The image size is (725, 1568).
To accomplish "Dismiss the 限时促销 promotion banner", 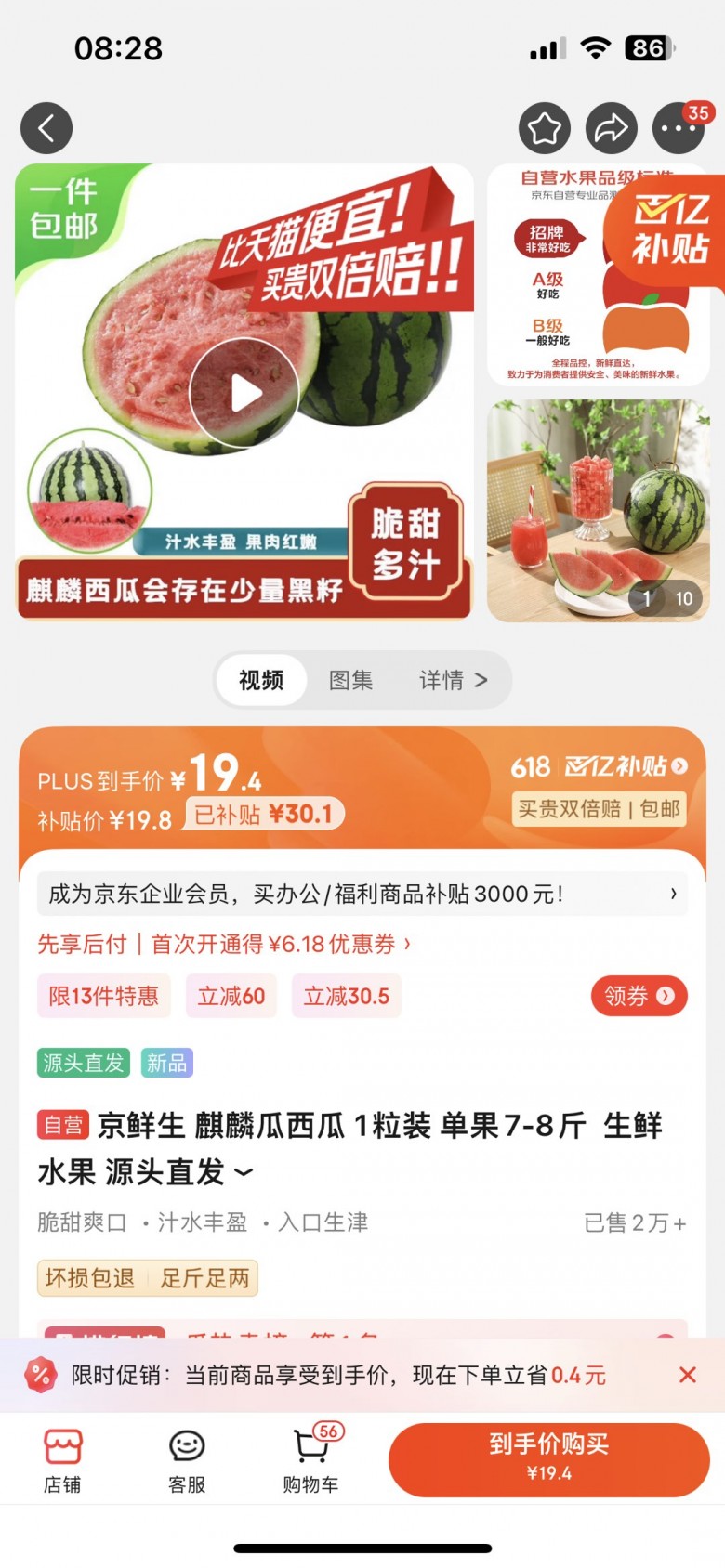I will pos(687,1375).
